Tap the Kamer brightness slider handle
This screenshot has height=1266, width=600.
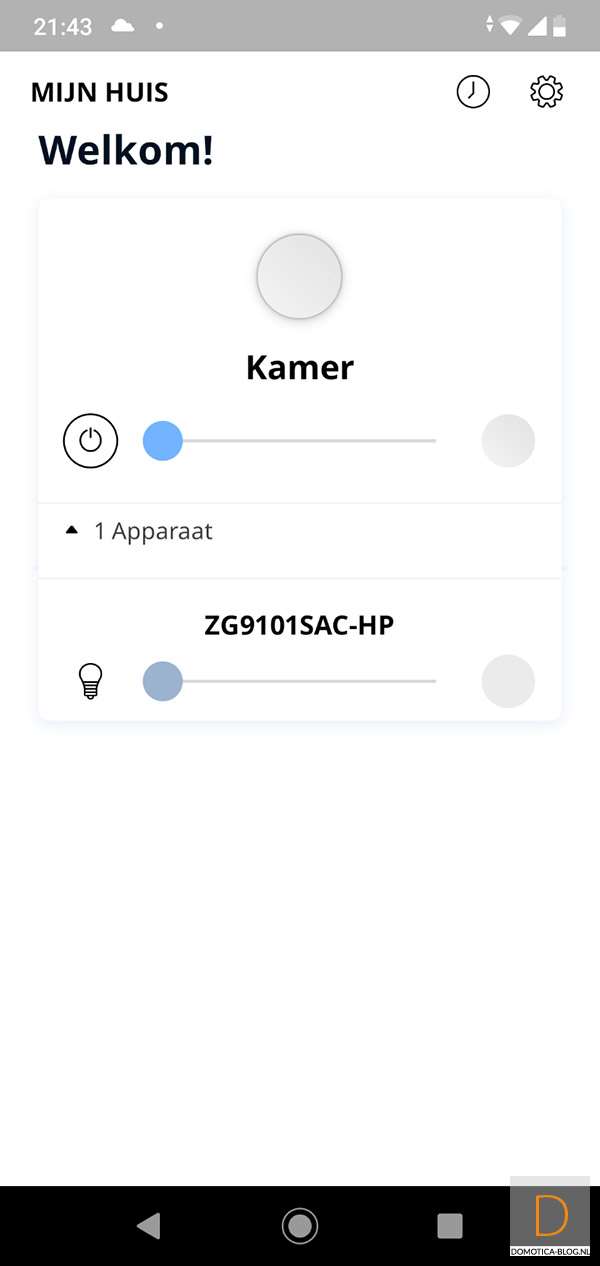pyautogui.click(x=163, y=441)
